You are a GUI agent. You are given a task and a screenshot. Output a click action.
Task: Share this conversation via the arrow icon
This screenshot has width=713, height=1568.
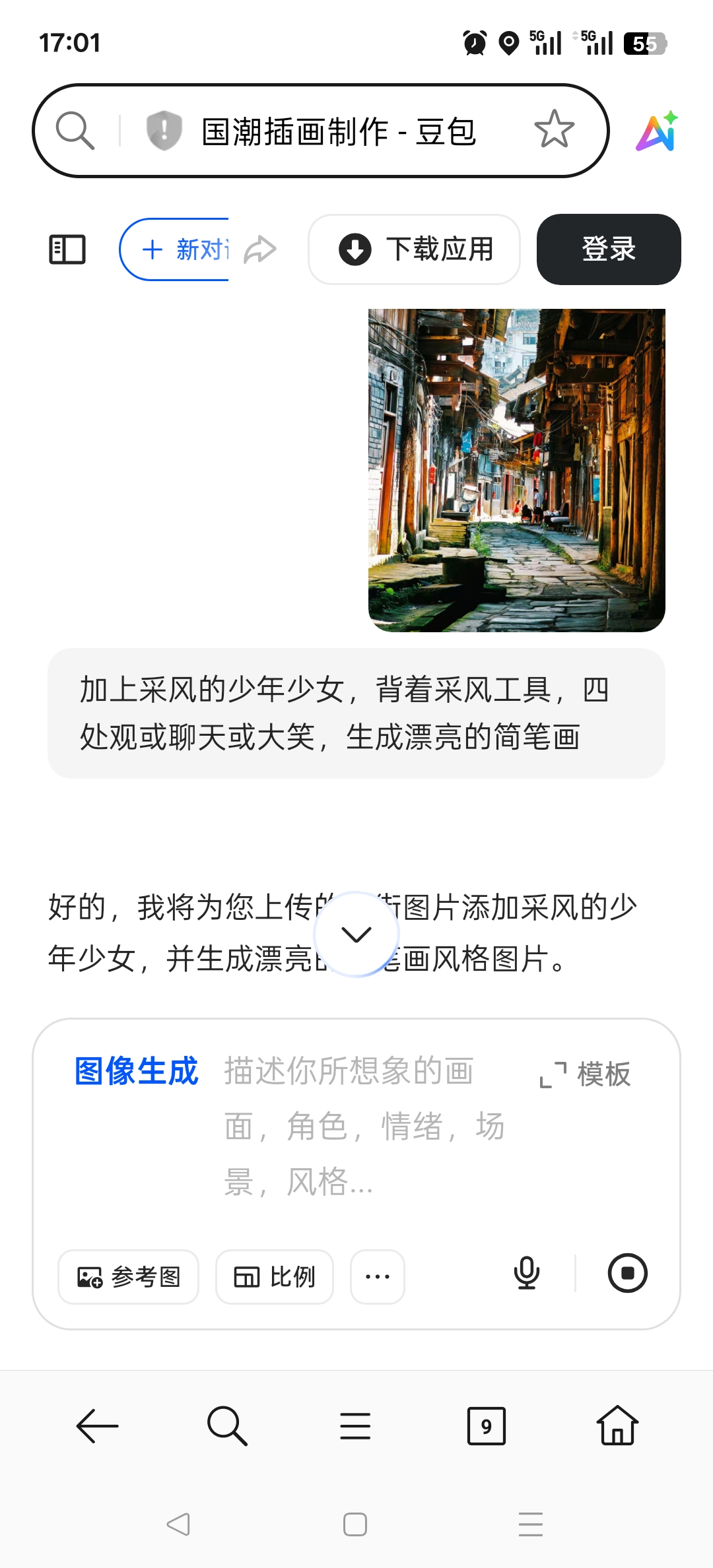pyautogui.click(x=259, y=250)
